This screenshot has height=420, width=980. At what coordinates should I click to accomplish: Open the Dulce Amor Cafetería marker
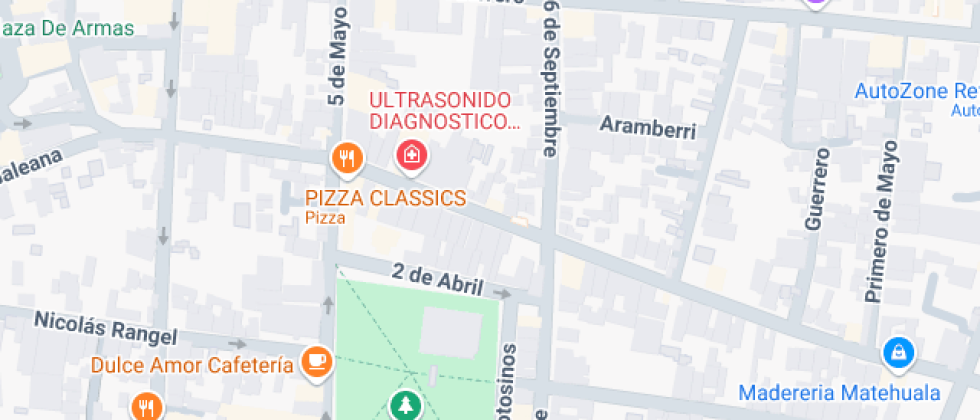click(318, 361)
